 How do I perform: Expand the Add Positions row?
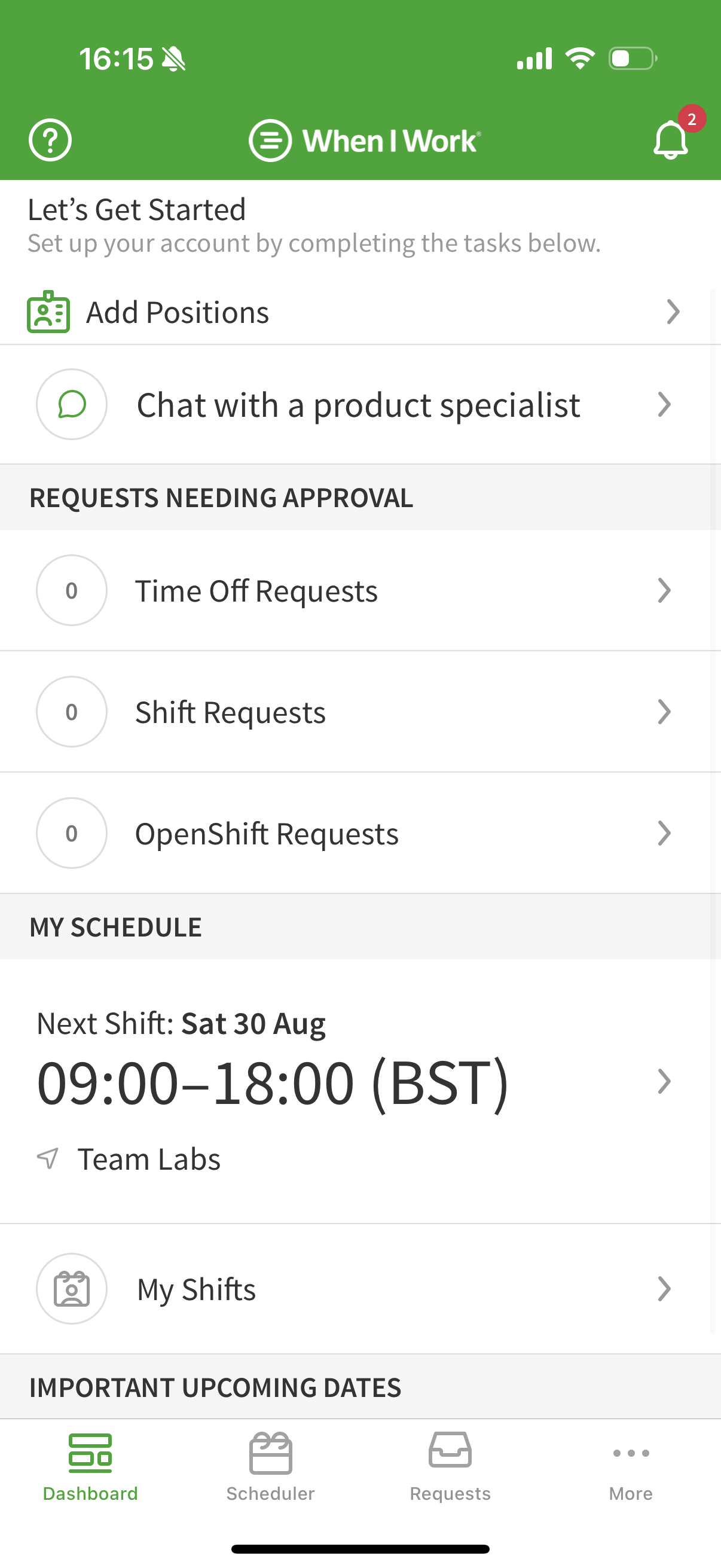point(360,312)
